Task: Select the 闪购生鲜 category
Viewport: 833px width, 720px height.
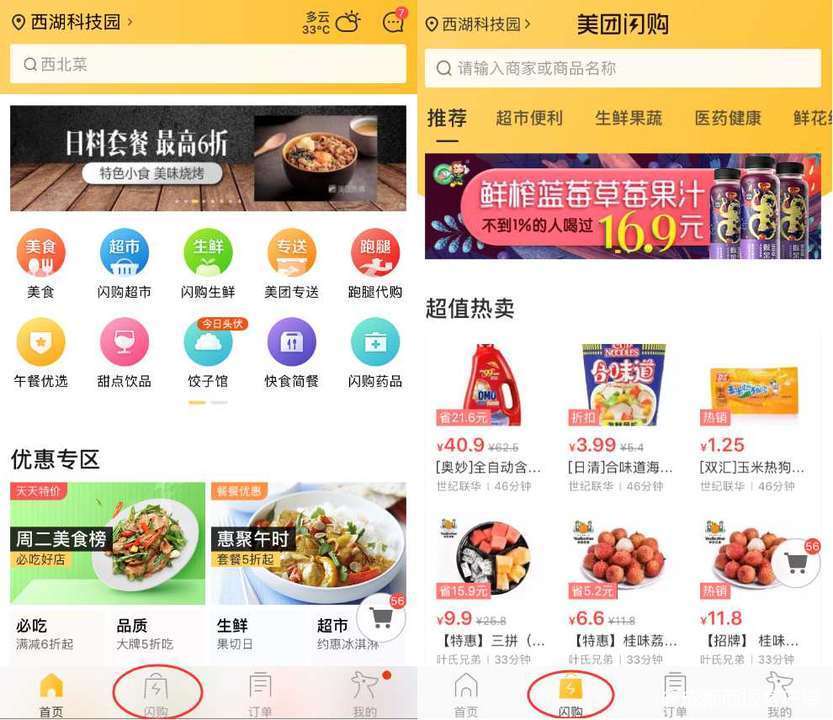Action: click(208, 263)
